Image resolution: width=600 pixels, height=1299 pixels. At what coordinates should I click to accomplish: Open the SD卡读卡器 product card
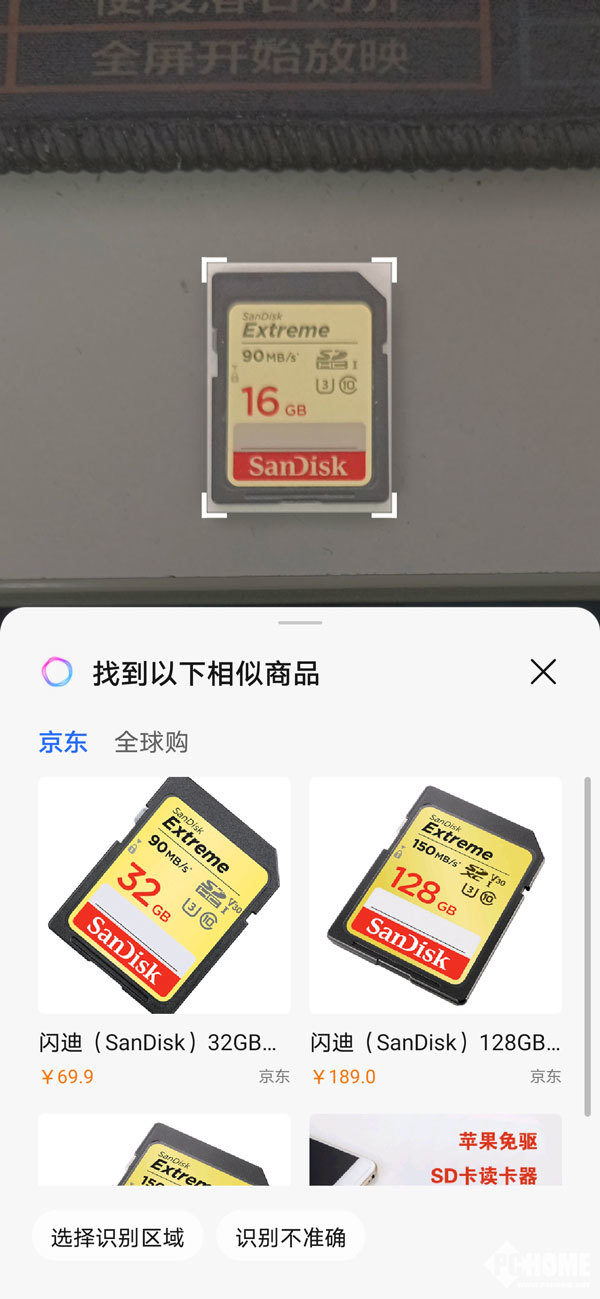(435, 1150)
